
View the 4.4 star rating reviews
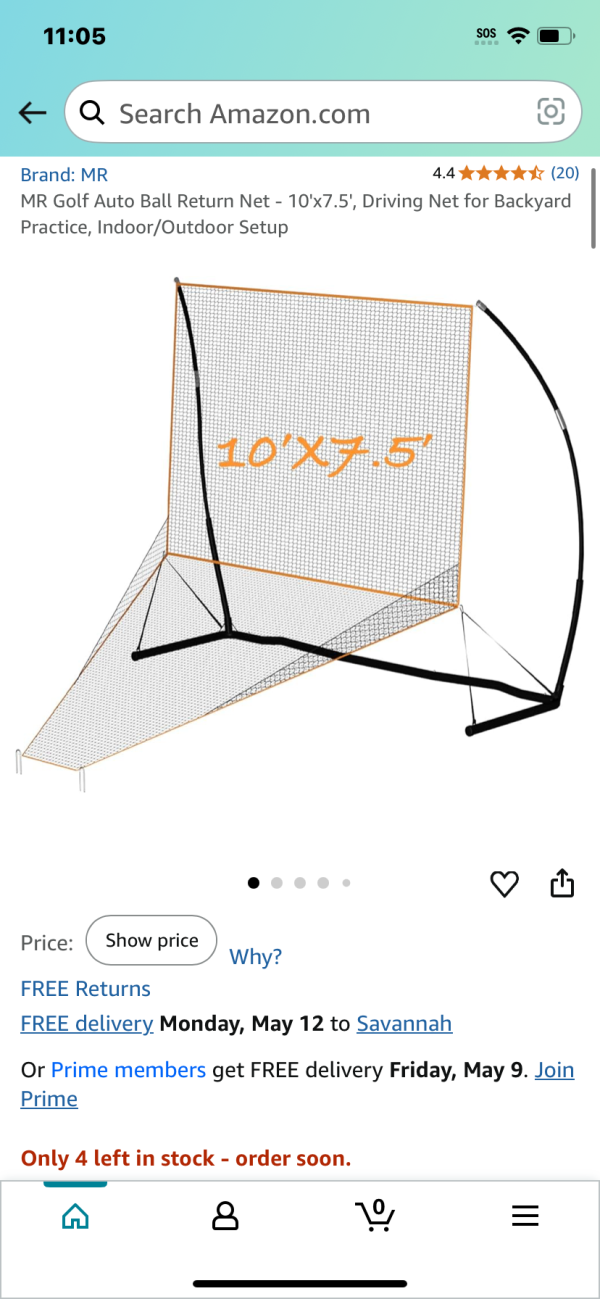coord(505,173)
